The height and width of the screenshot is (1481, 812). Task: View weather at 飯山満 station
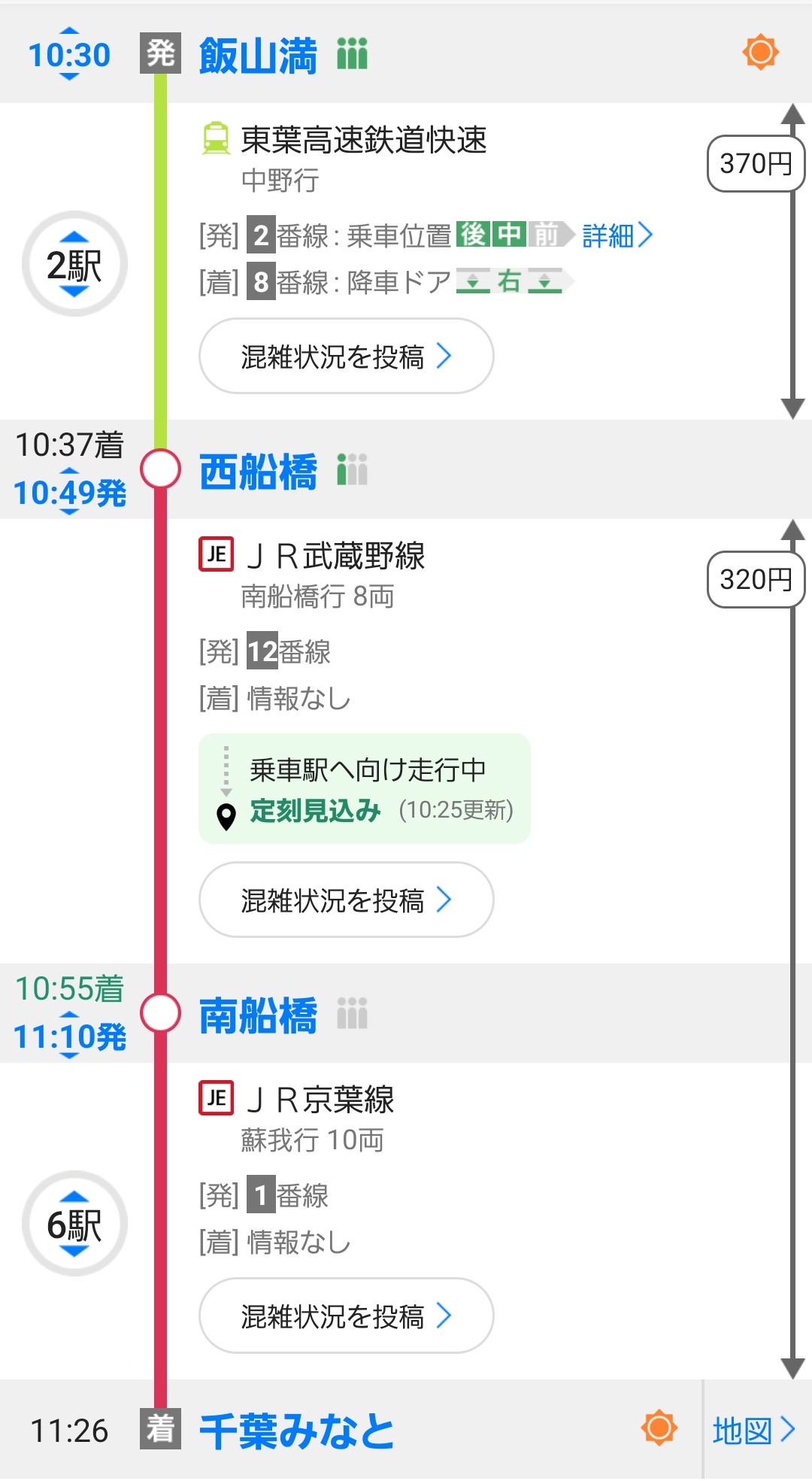pyautogui.click(x=760, y=53)
